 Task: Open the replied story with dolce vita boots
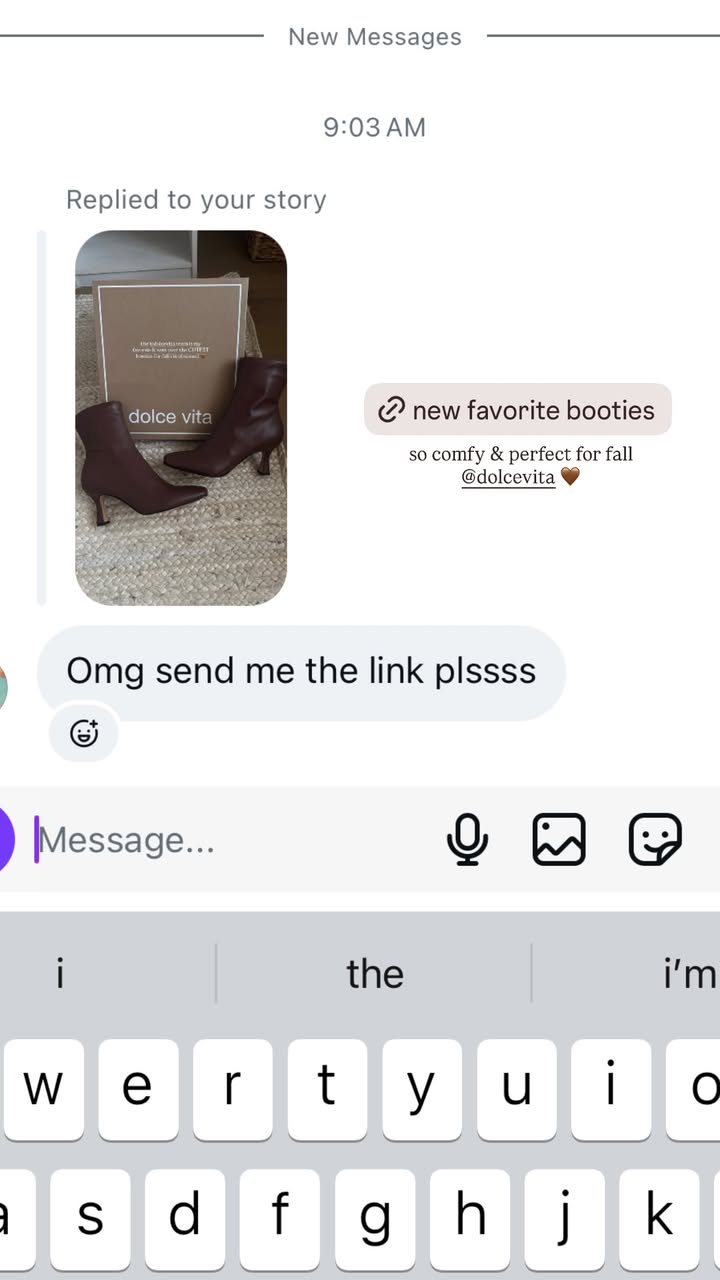(181, 418)
